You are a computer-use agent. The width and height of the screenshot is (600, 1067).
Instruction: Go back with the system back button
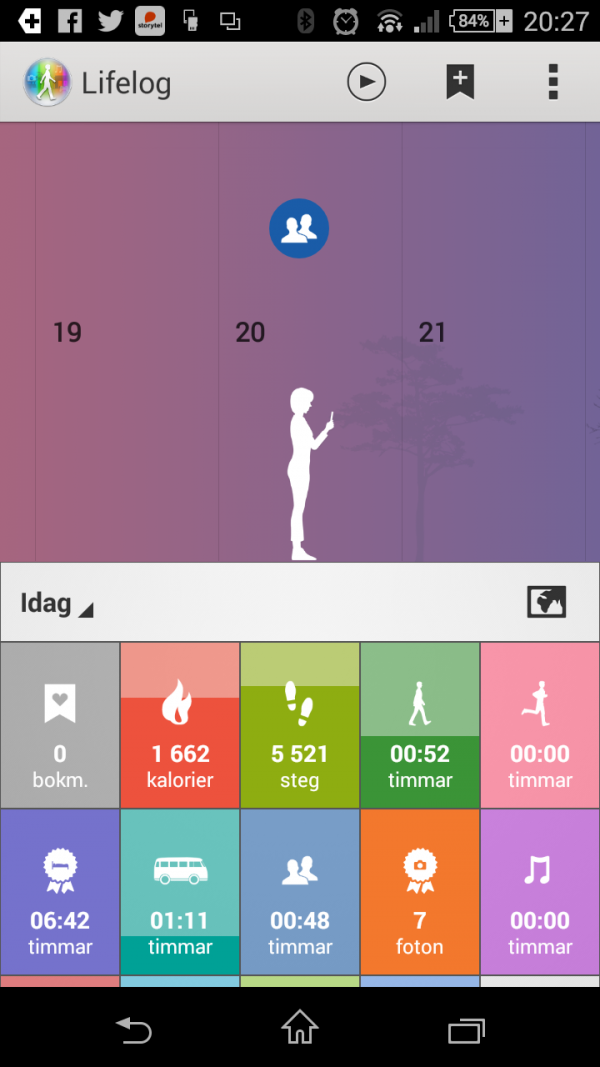[x=133, y=1029]
